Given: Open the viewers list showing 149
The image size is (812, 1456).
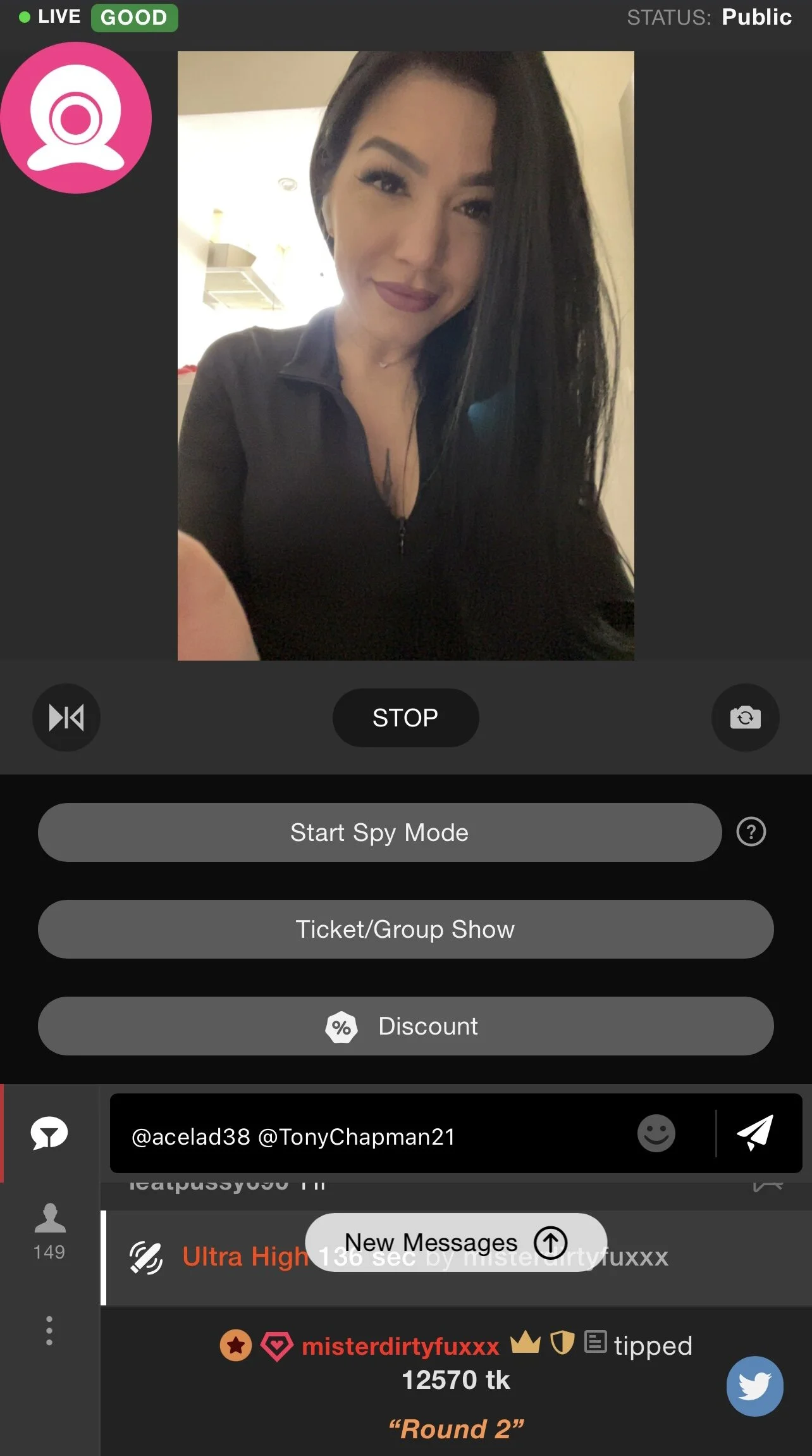Looking at the screenshot, I should pyautogui.click(x=49, y=1231).
